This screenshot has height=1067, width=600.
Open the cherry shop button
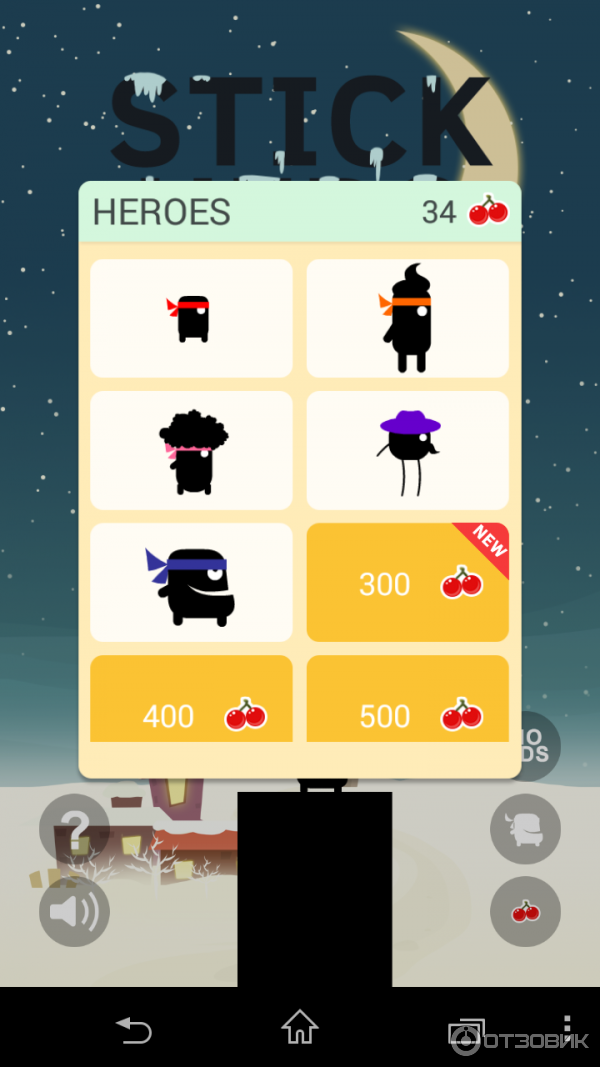(525, 911)
